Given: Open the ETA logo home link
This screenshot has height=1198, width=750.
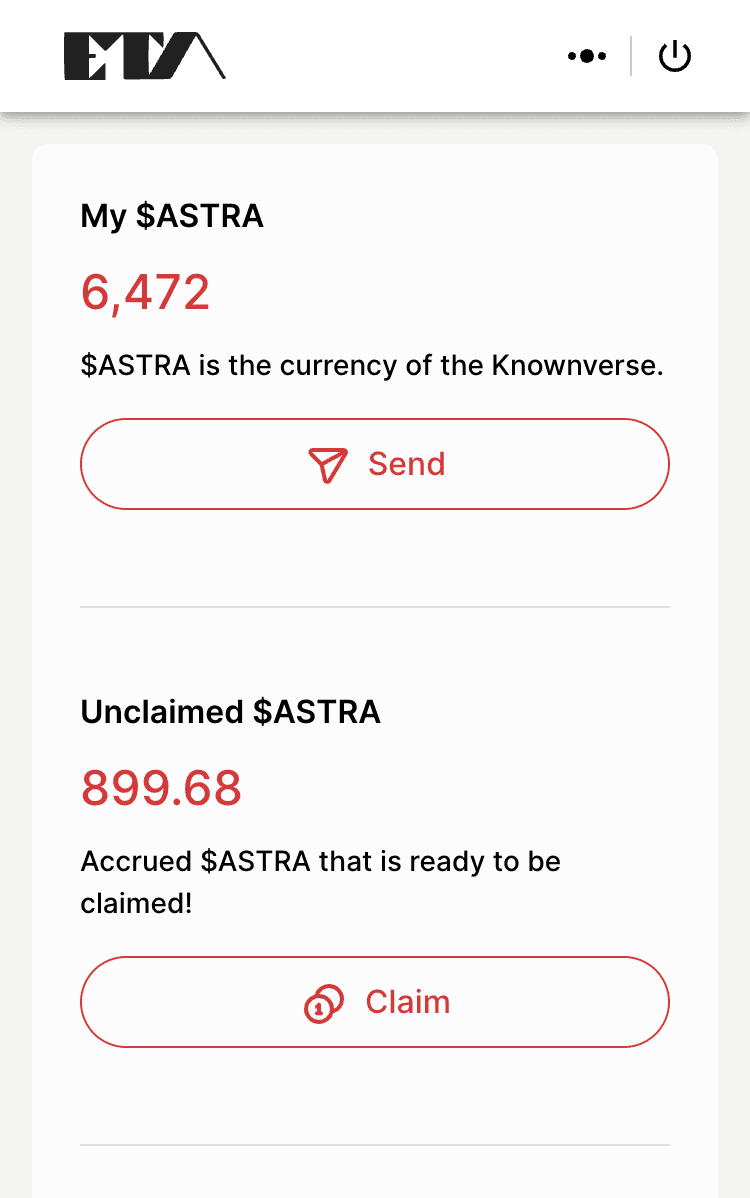Looking at the screenshot, I should [x=144, y=56].
